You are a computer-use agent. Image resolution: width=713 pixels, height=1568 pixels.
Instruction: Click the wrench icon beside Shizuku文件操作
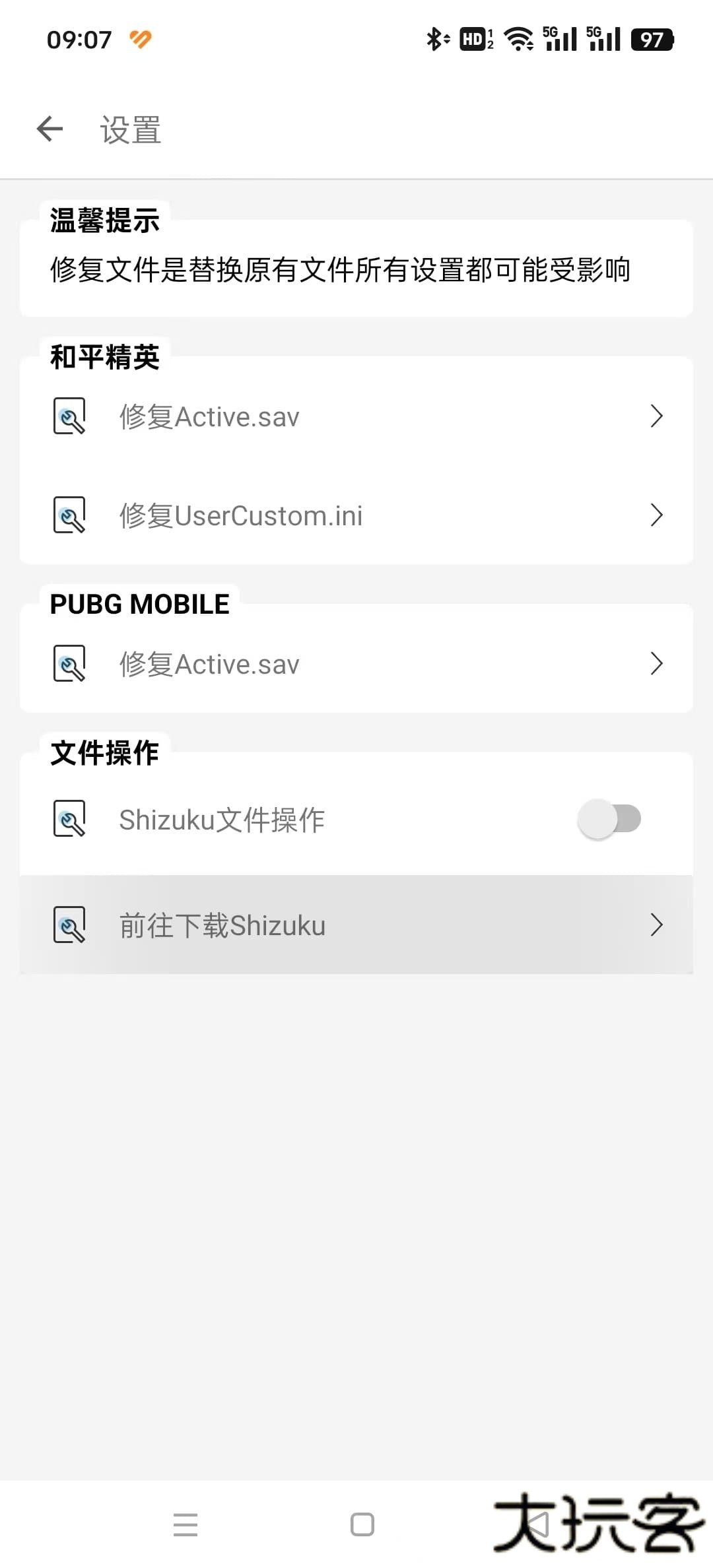click(x=71, y=819)
